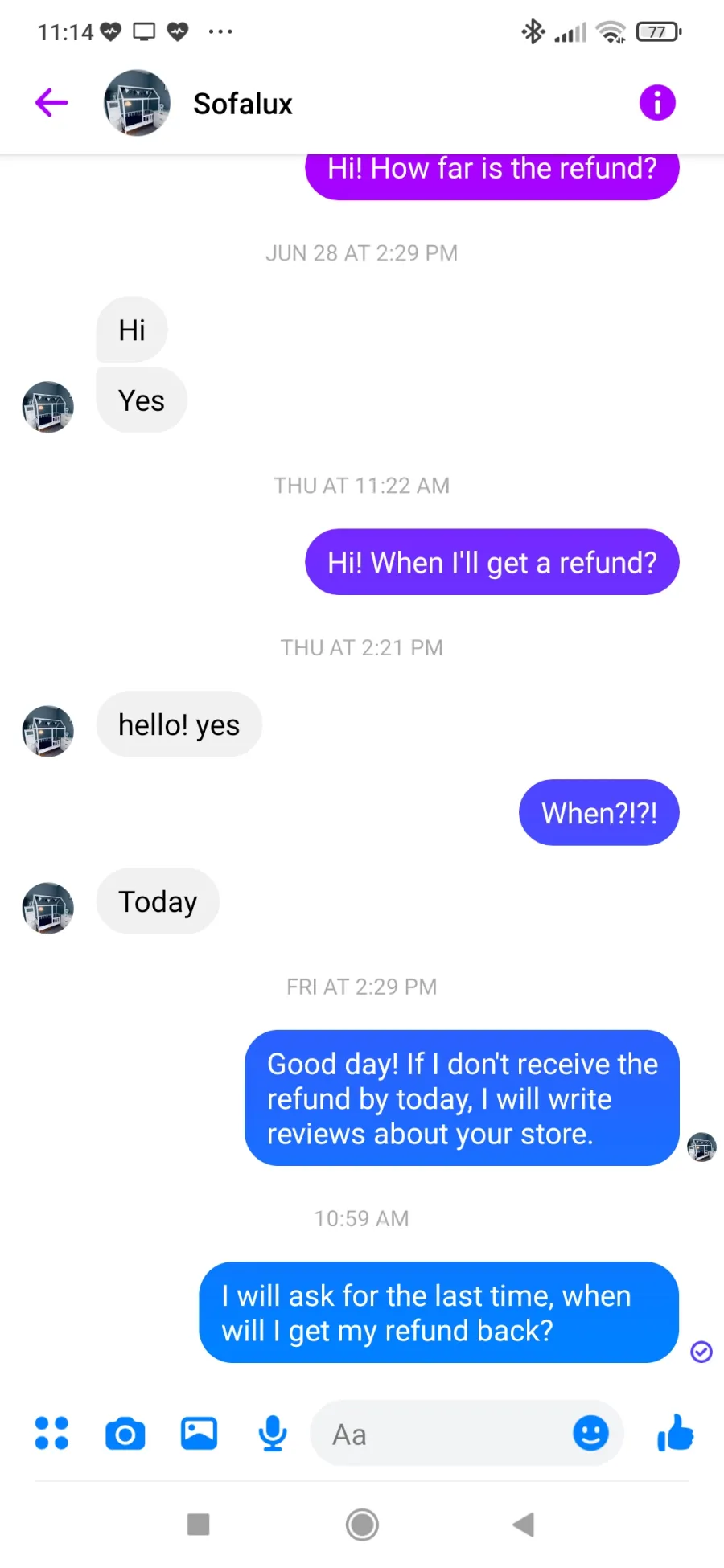724x1568 pixels.
Task: Go back using the purple arrow
Action: (51, 103)
